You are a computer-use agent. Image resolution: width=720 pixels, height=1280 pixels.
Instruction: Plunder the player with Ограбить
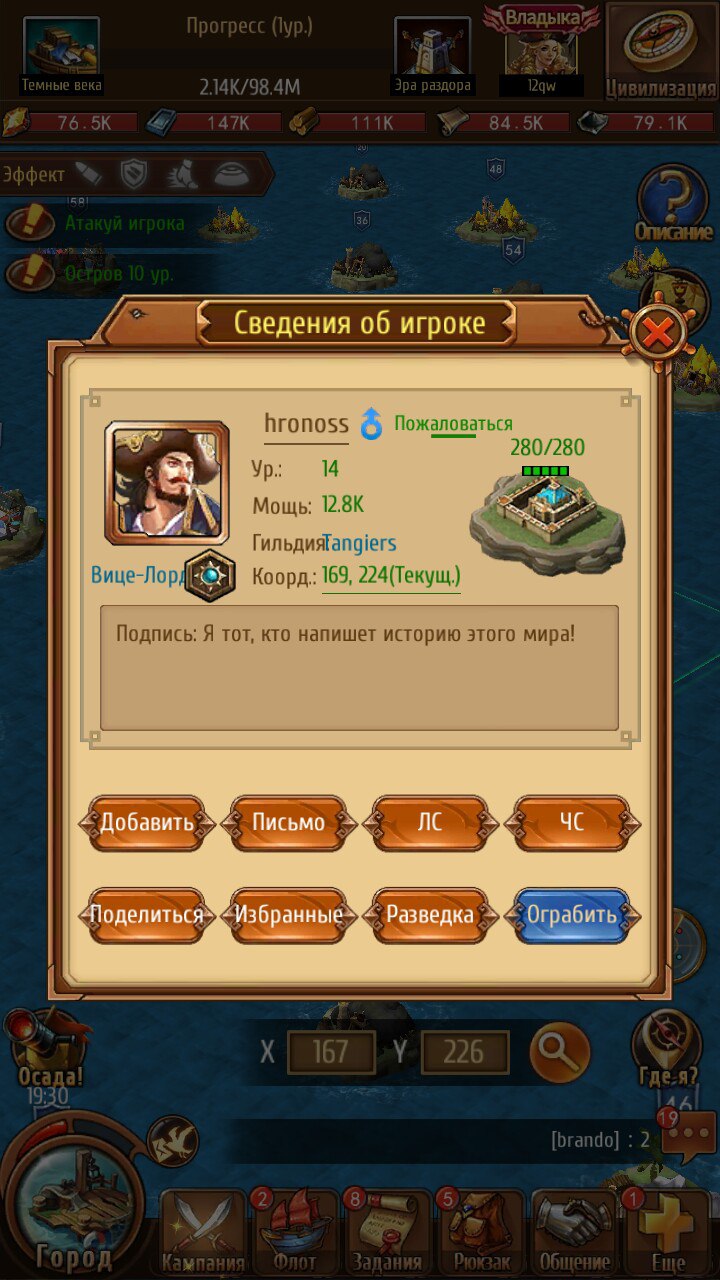pyautogui.click(x=572, y=915)
